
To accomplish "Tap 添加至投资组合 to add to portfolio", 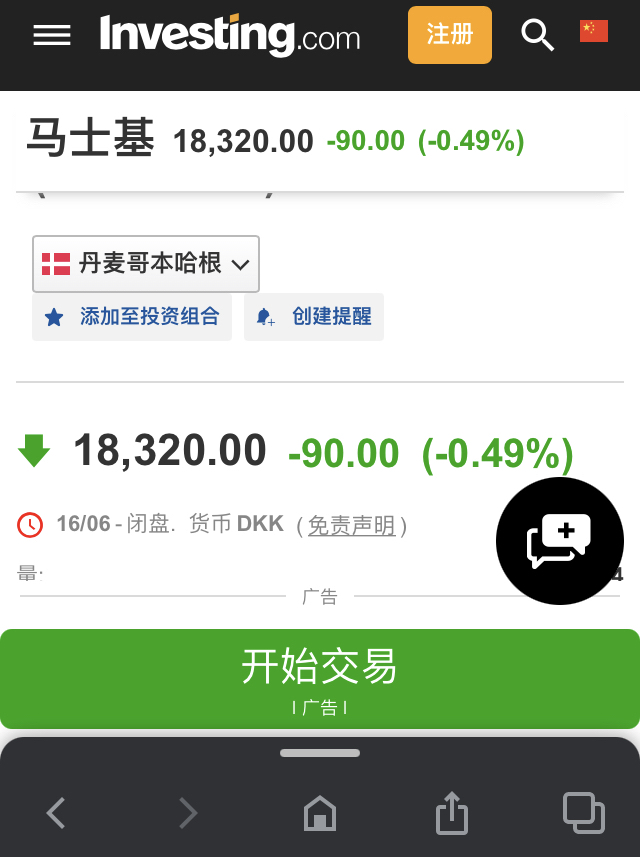I will [132, 317].
